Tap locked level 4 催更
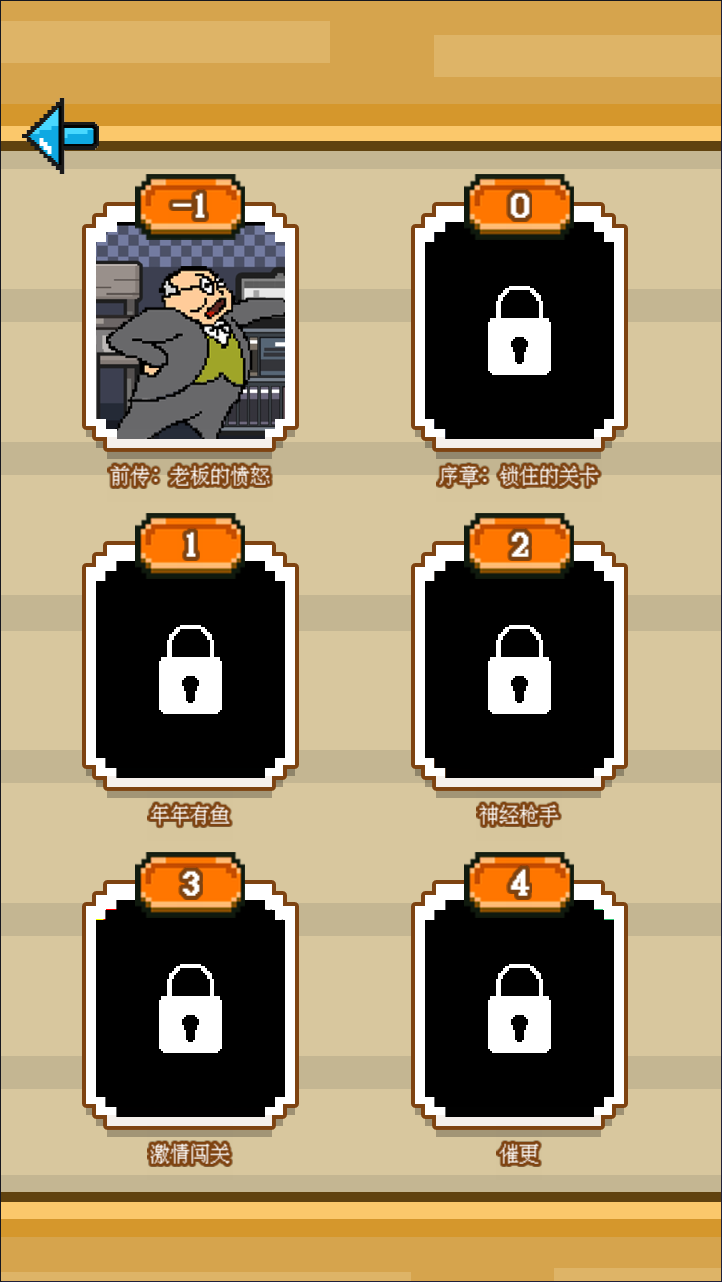Screen dimensions: 722x1282 tap(519, 1007)
